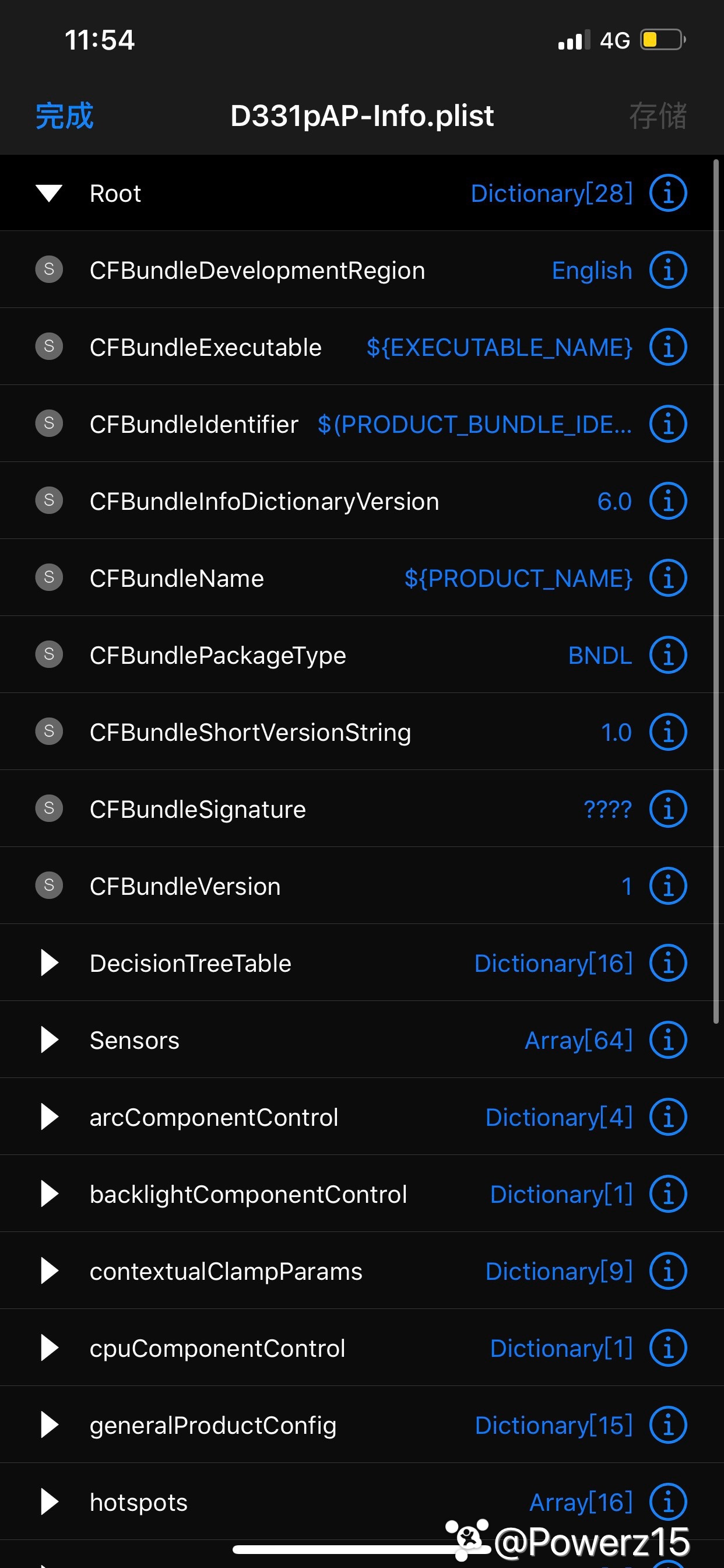Expand generalProductConfig dictionary

pyautogui.click(x=50, y=1425)
